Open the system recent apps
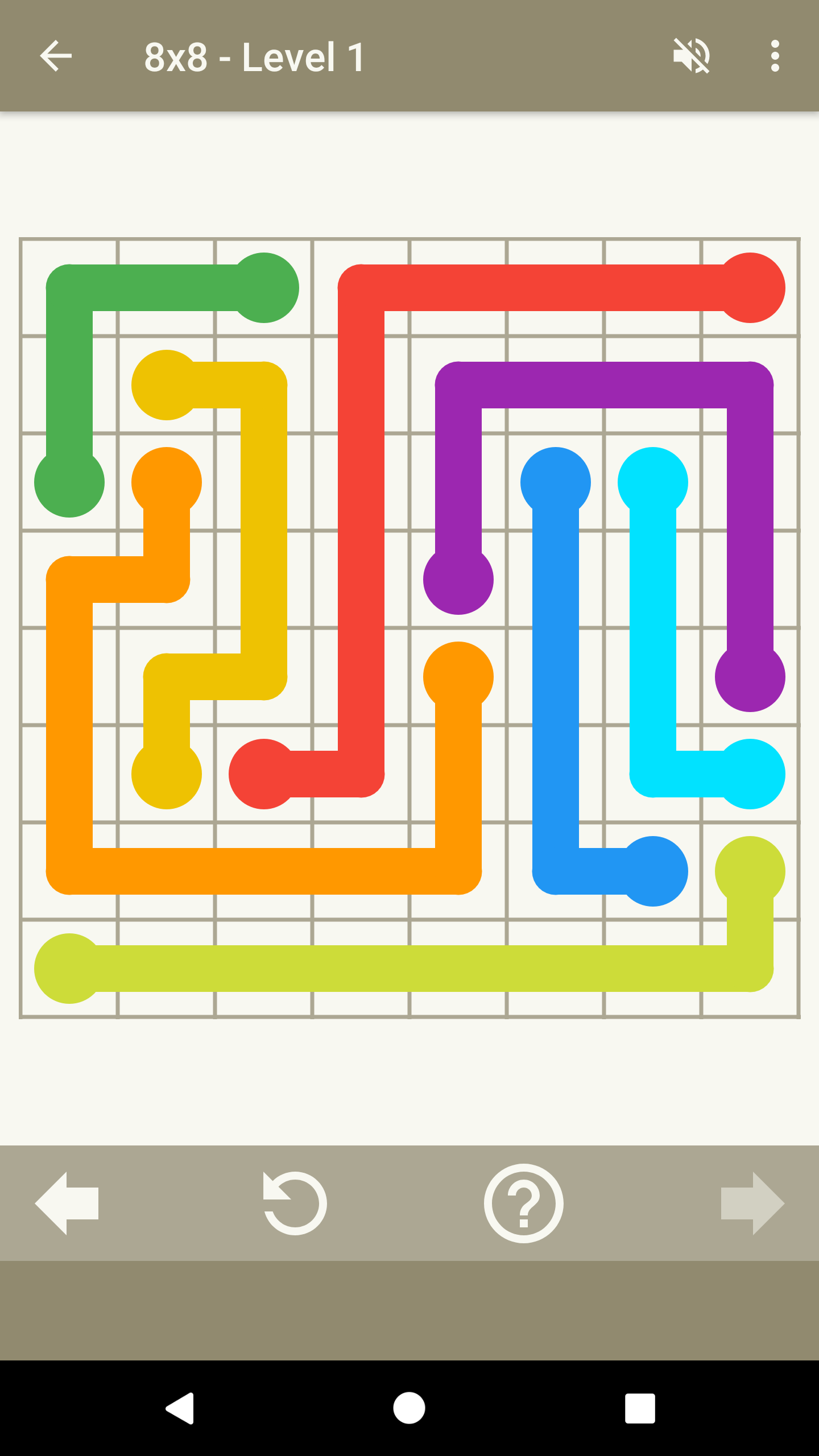The height and width of the screenshot is (1456, 819). pyautogui.click(x=640, y=1408)
